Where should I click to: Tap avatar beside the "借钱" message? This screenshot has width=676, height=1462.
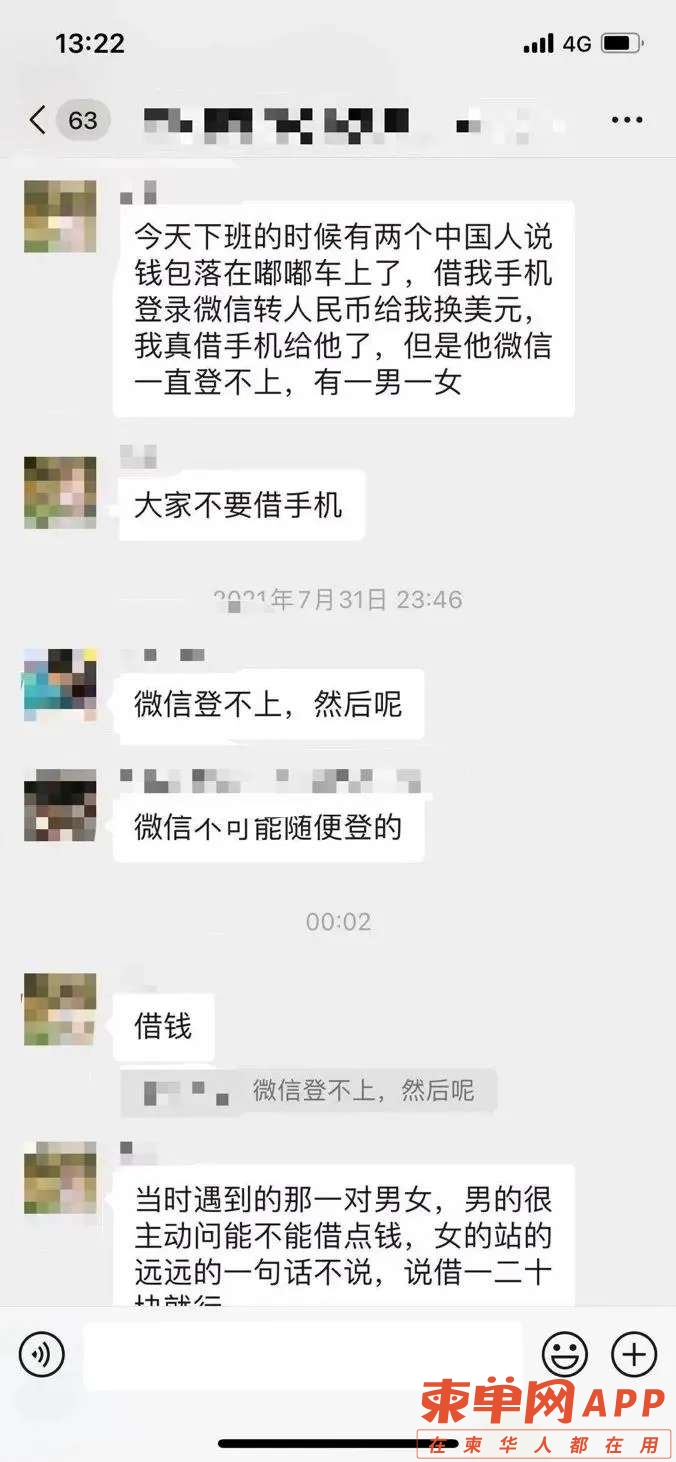point(60,1010)
